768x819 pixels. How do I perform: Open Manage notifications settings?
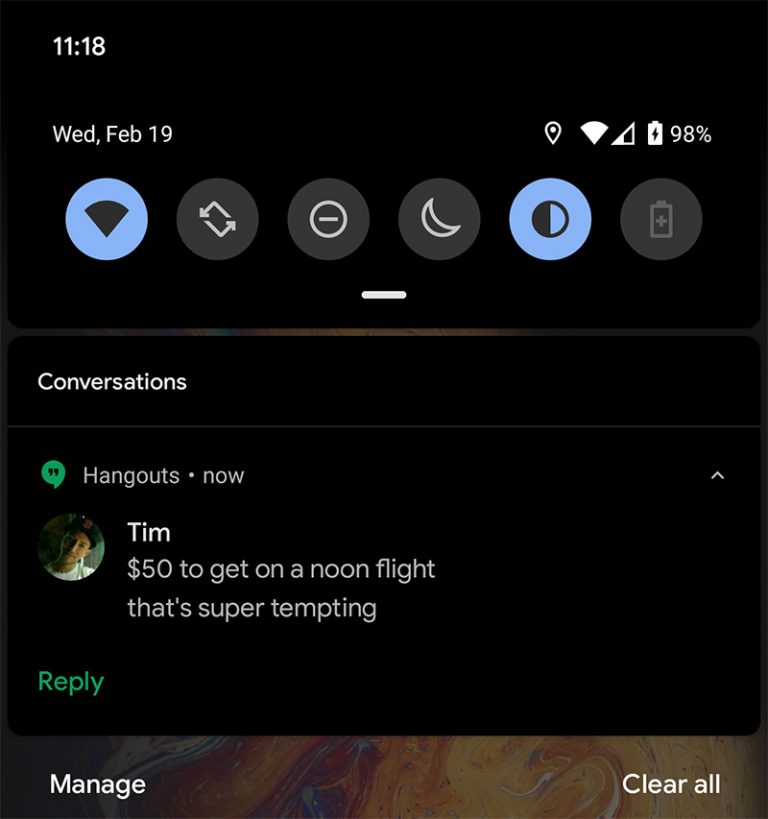(98, 785)
